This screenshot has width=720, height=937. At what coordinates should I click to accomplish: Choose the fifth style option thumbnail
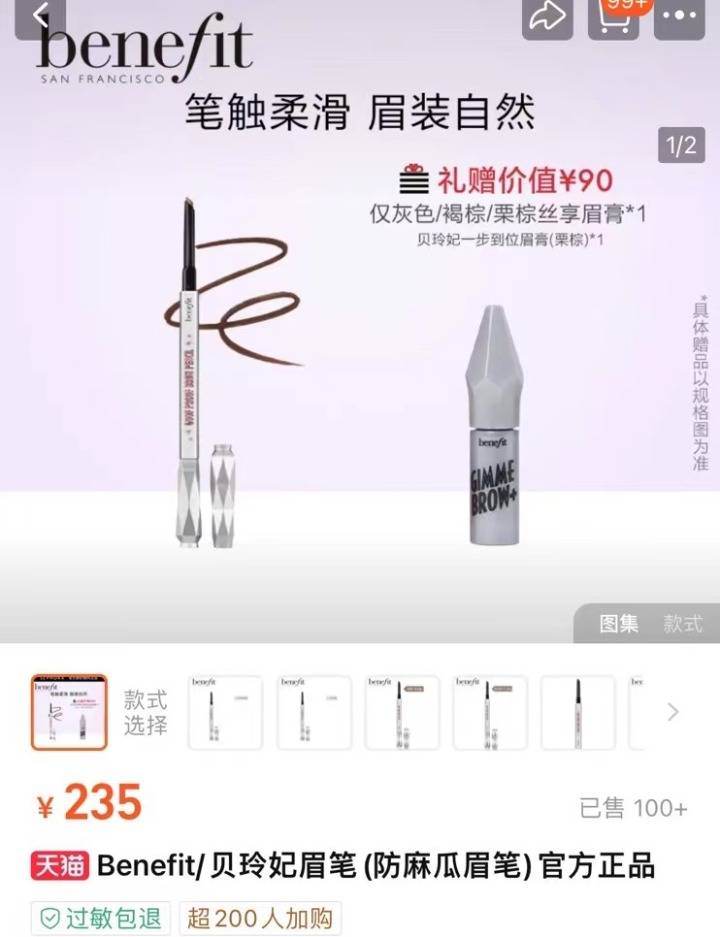(577, 712)
